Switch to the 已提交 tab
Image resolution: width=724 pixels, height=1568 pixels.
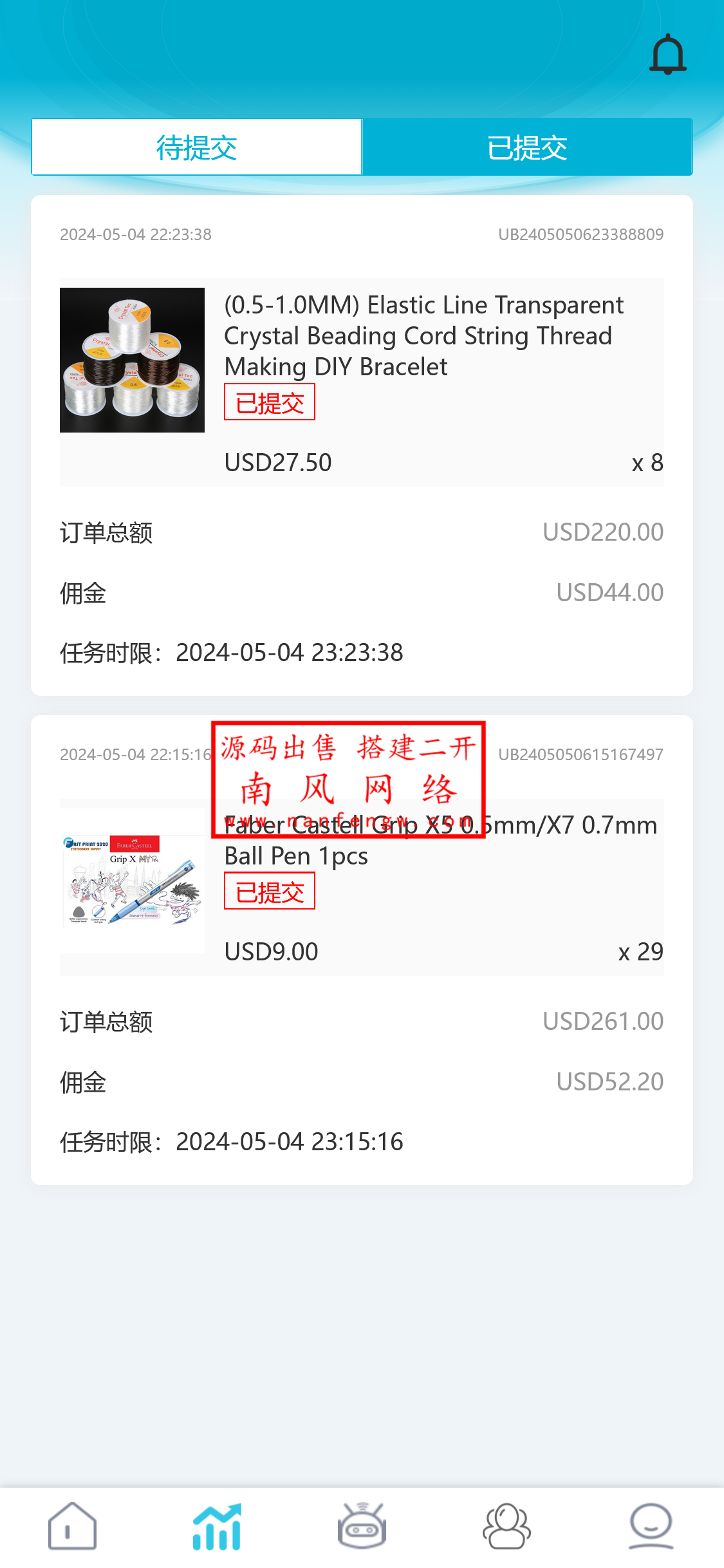pos(527,147)
